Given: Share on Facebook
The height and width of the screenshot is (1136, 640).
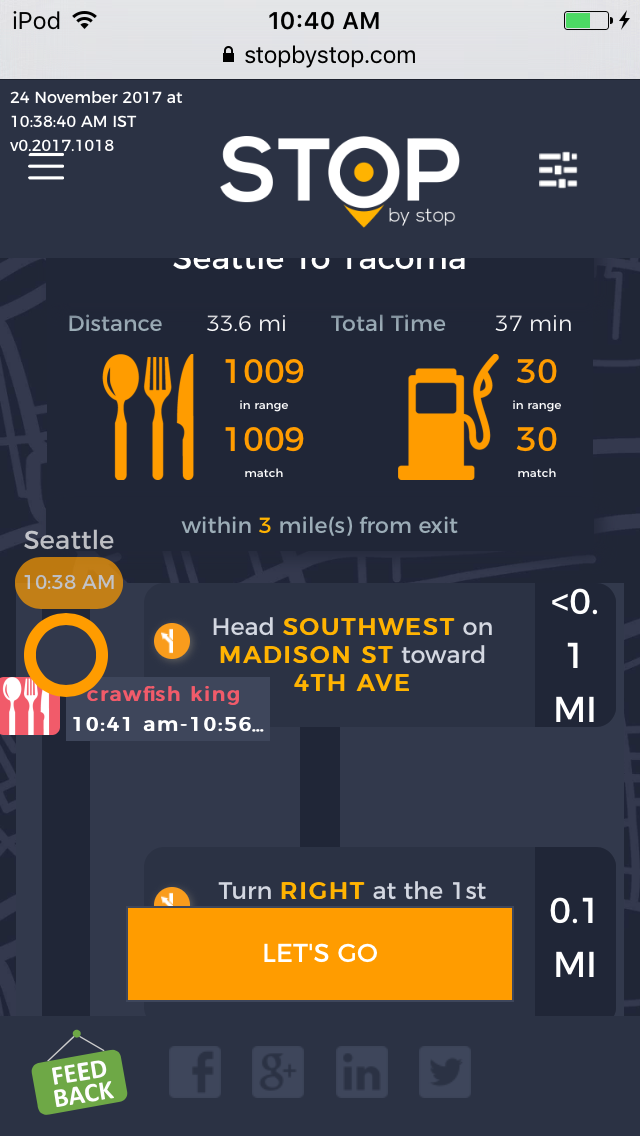Looking at the screenshot, I should click(x=195, y=1074).
